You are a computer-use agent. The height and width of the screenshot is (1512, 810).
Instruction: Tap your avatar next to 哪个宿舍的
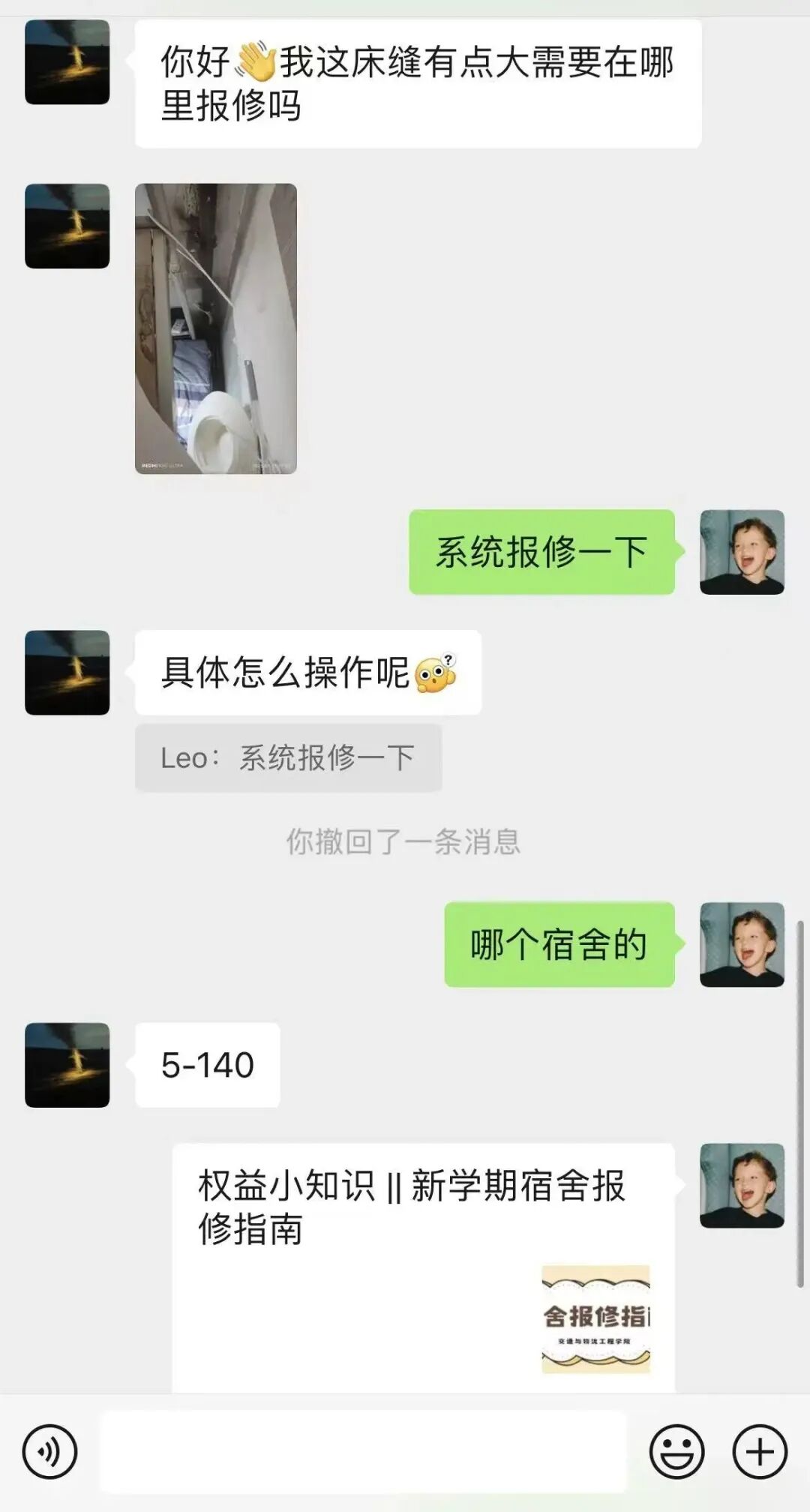pos(742,944)
